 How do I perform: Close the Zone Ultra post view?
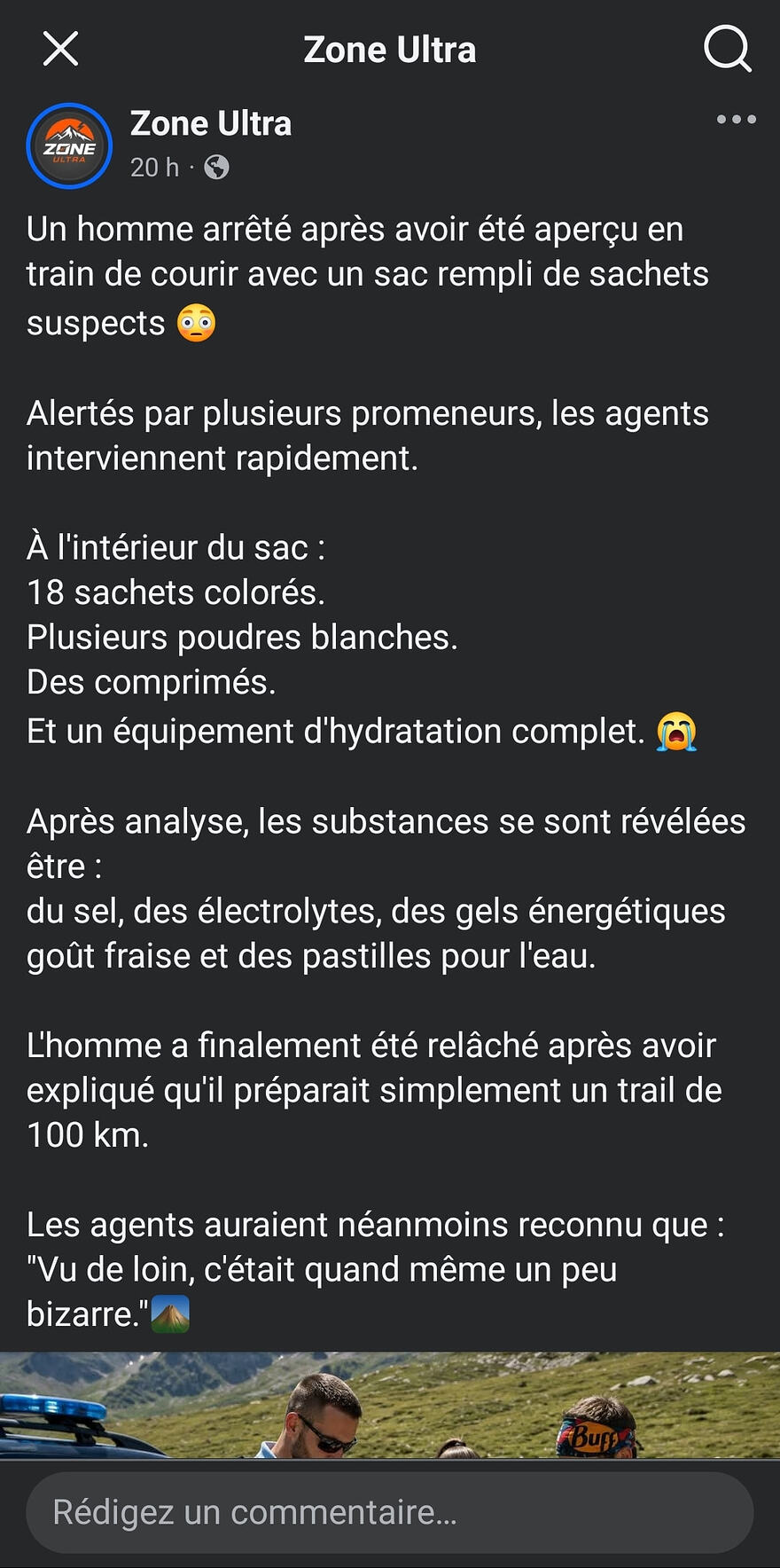coord(61,49)
